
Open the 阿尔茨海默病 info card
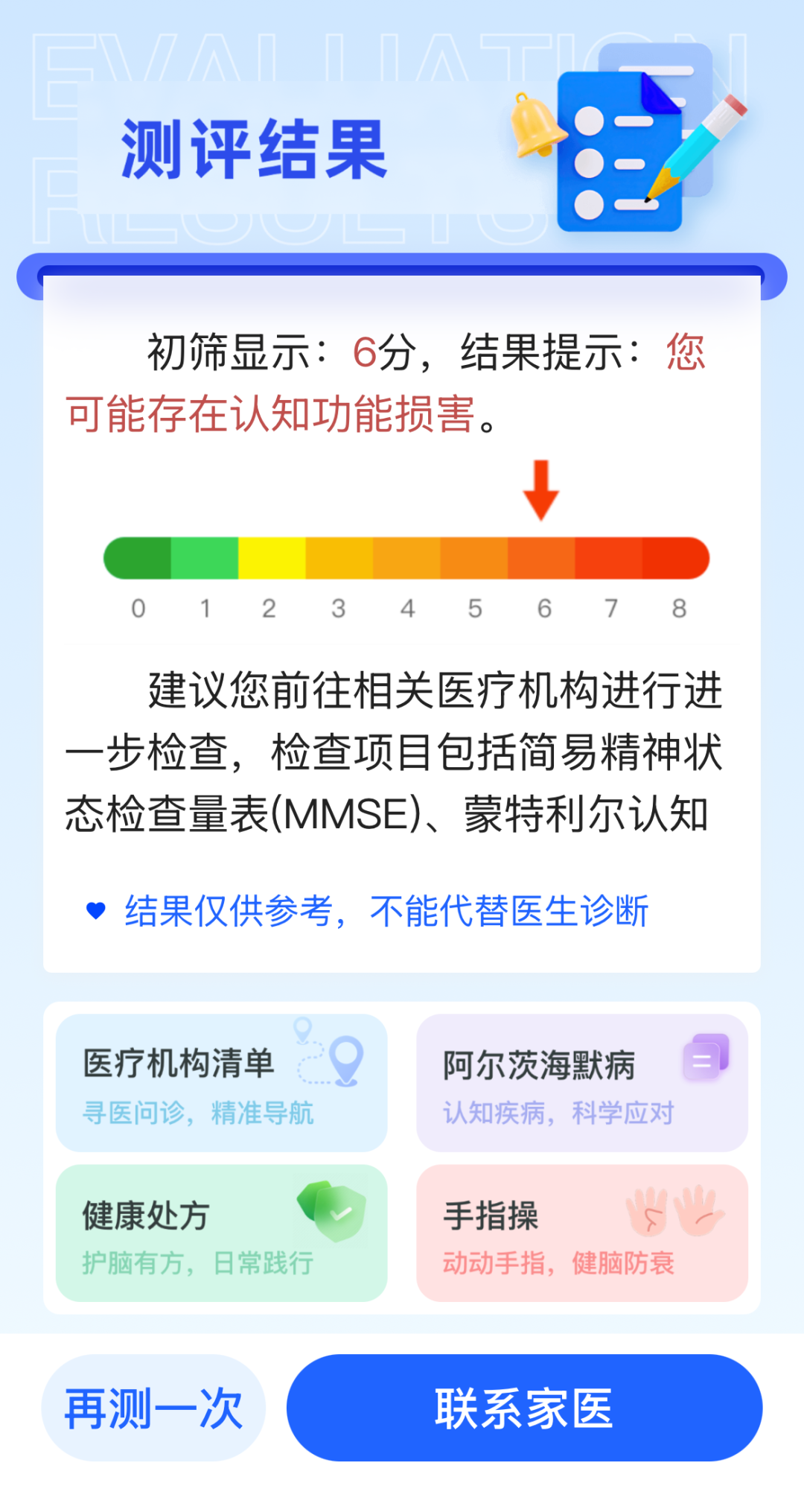pyautogui.click(x=581, y=1082)
